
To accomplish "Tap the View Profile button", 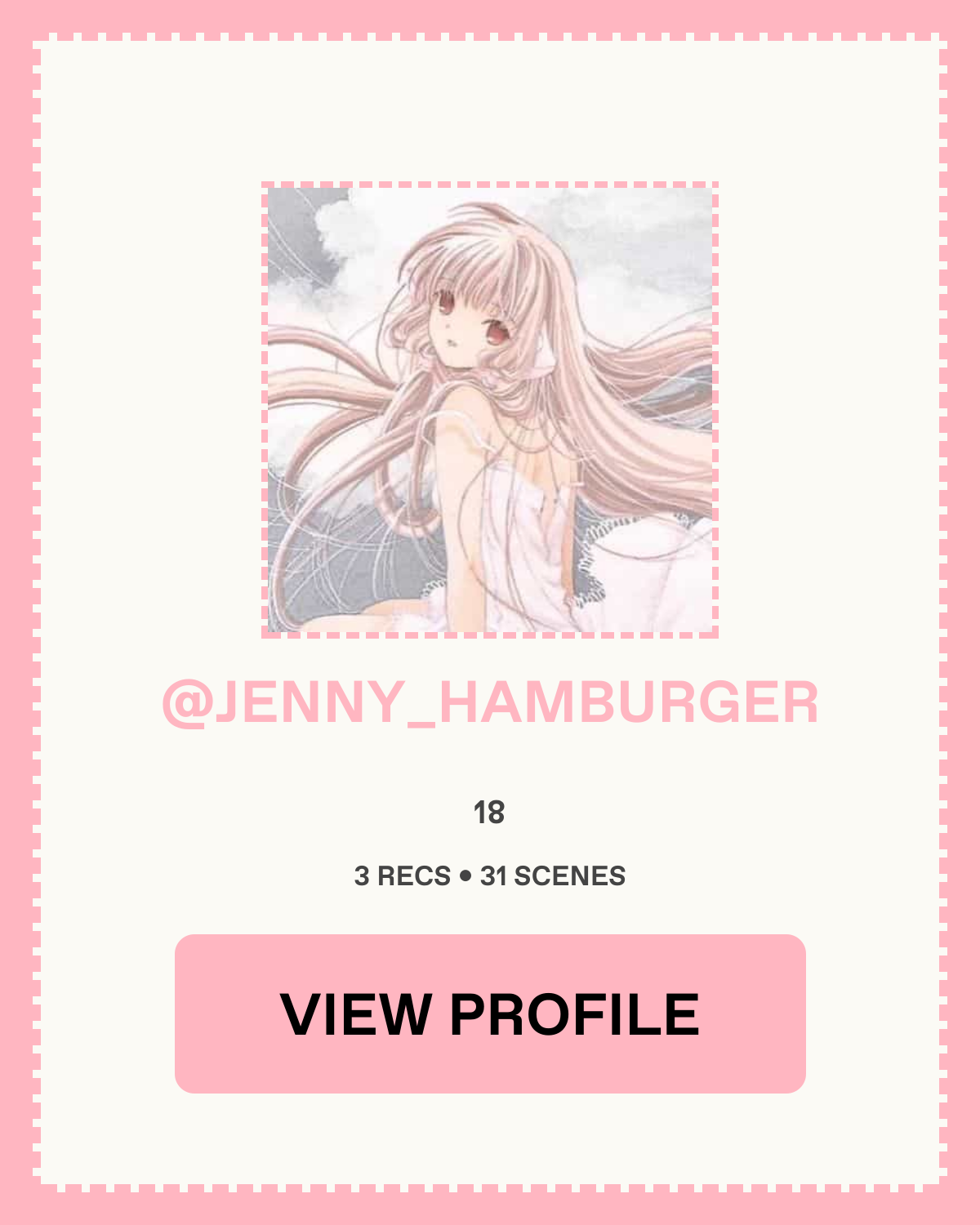I will (x=490, y=1013).
